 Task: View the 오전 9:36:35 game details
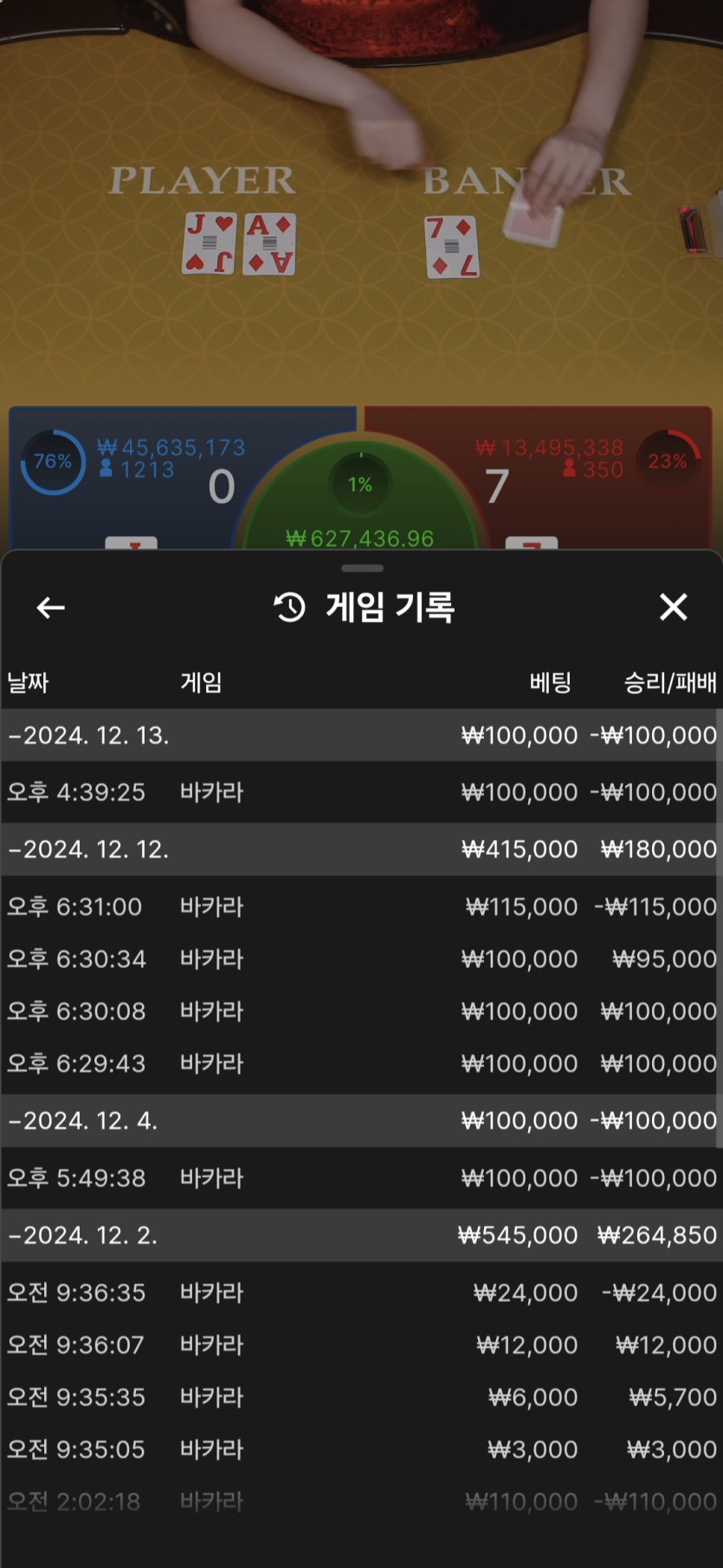pyautogui.click(x=361, y=1293)
